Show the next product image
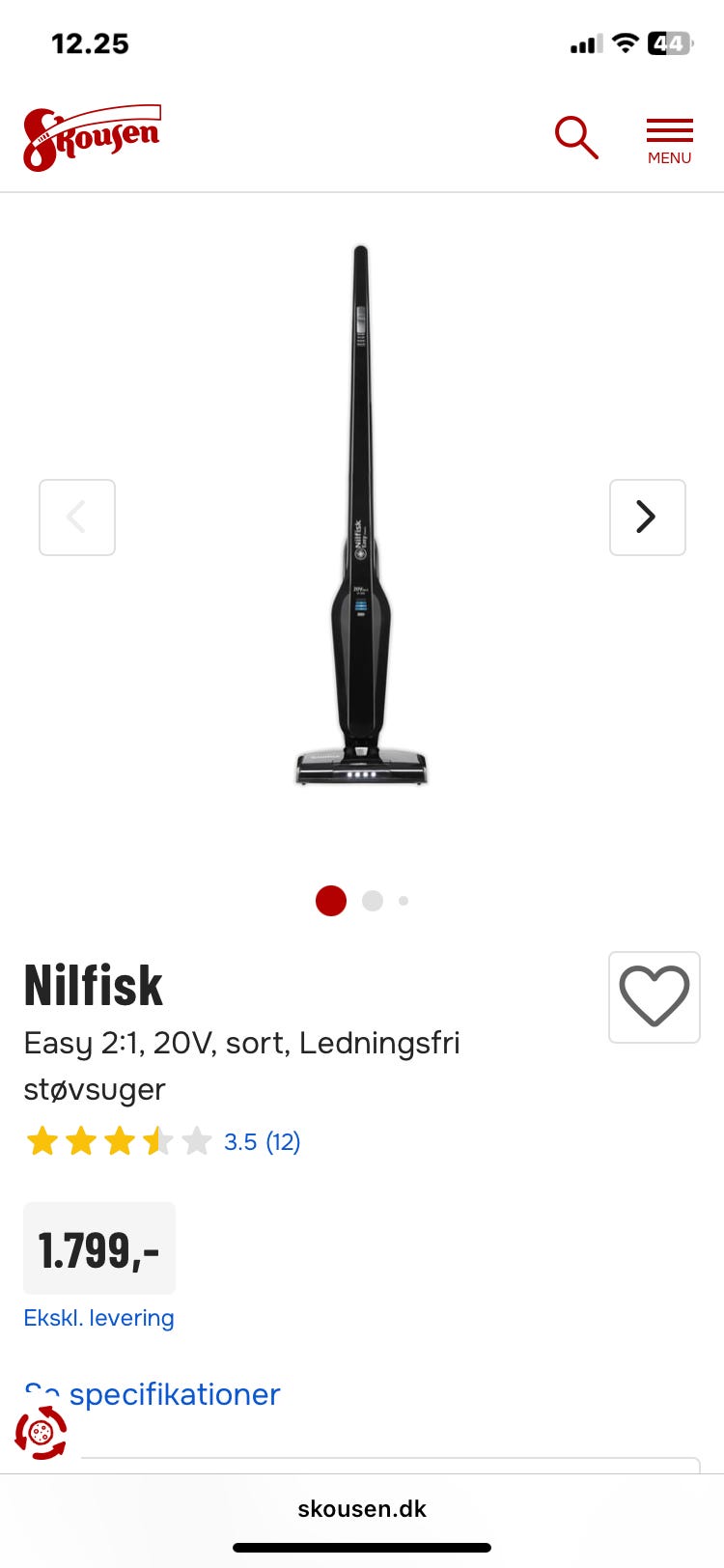Image resolution: width=724 pixels, height=1568 pixels. [x=647, y=518]
